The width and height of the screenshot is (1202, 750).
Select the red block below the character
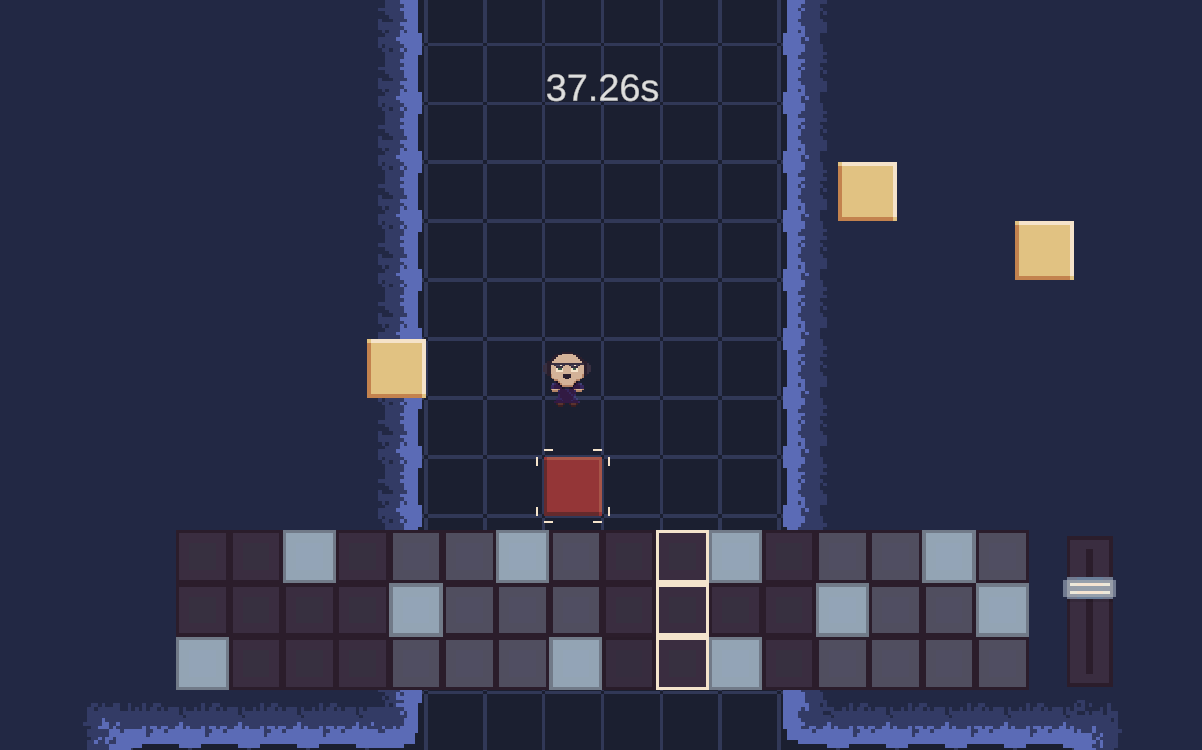573,486
